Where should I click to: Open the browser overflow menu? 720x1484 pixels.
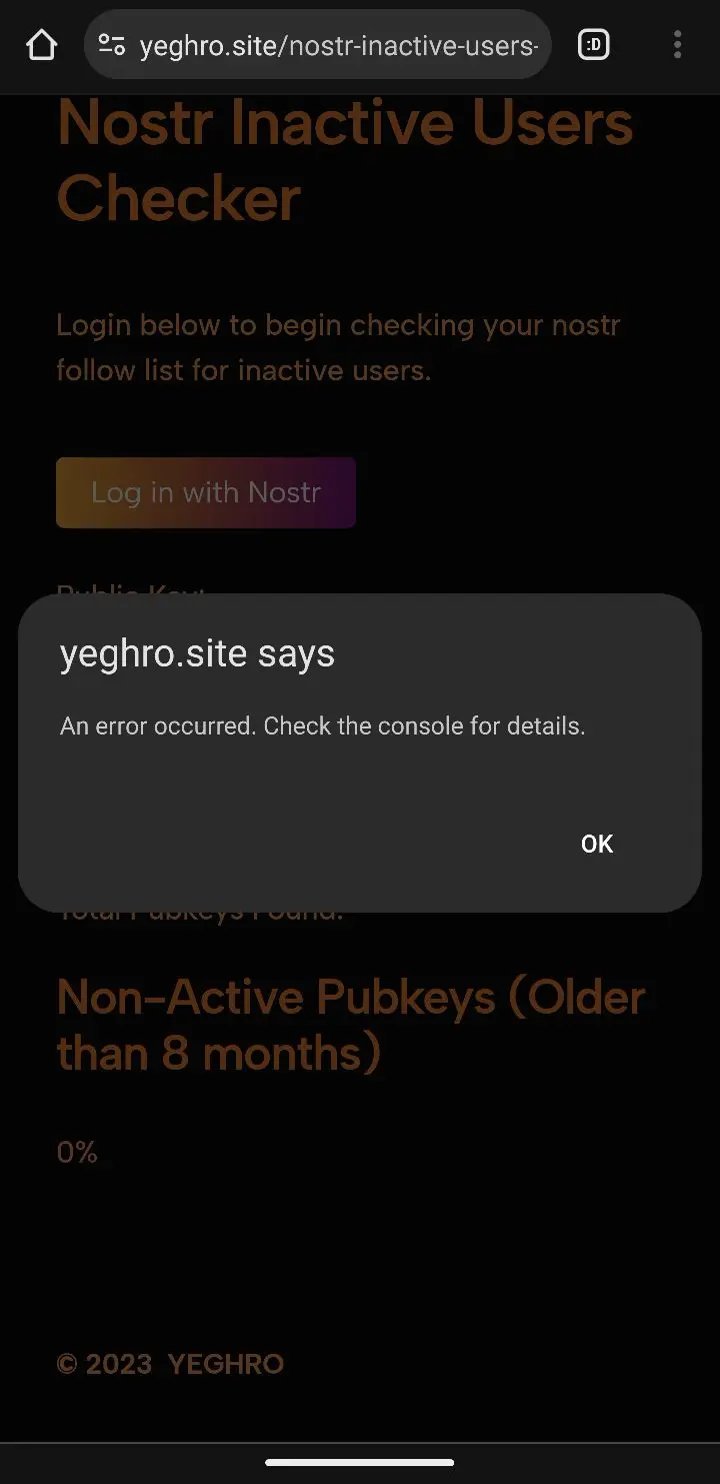677,45
